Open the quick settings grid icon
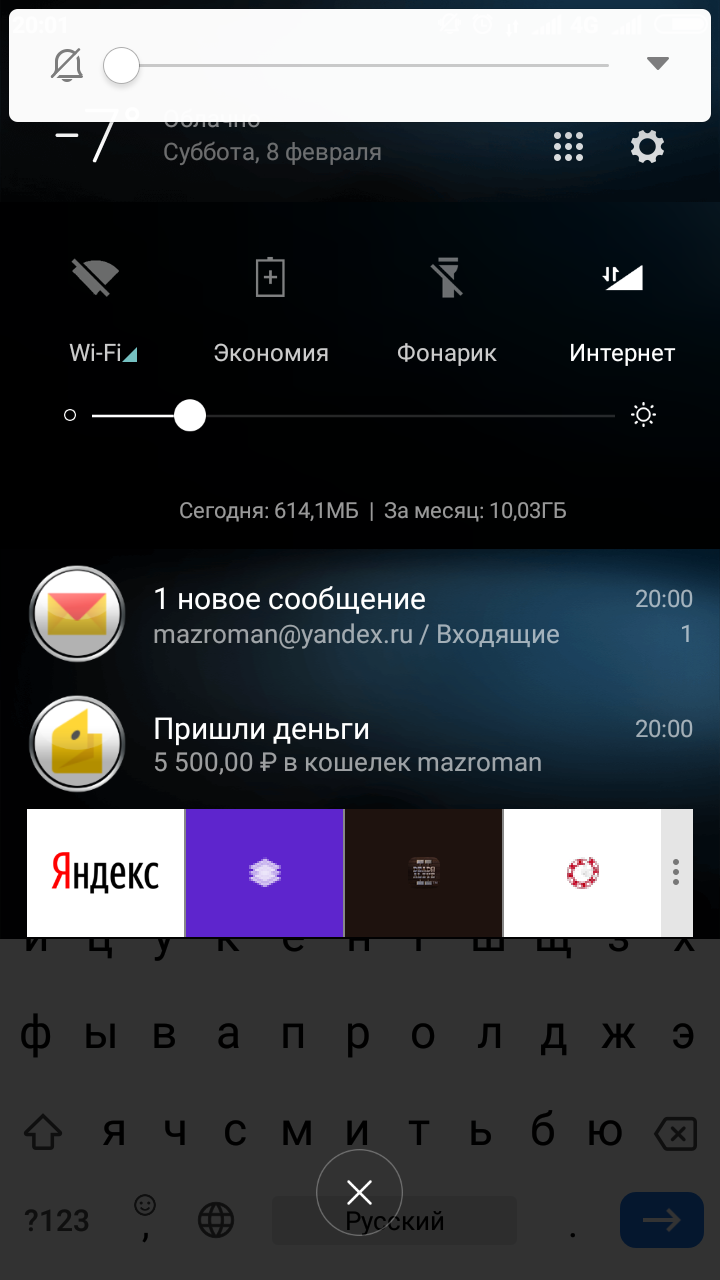The height and width of the screenshot is (1280, 720). (x=568, y=148)
